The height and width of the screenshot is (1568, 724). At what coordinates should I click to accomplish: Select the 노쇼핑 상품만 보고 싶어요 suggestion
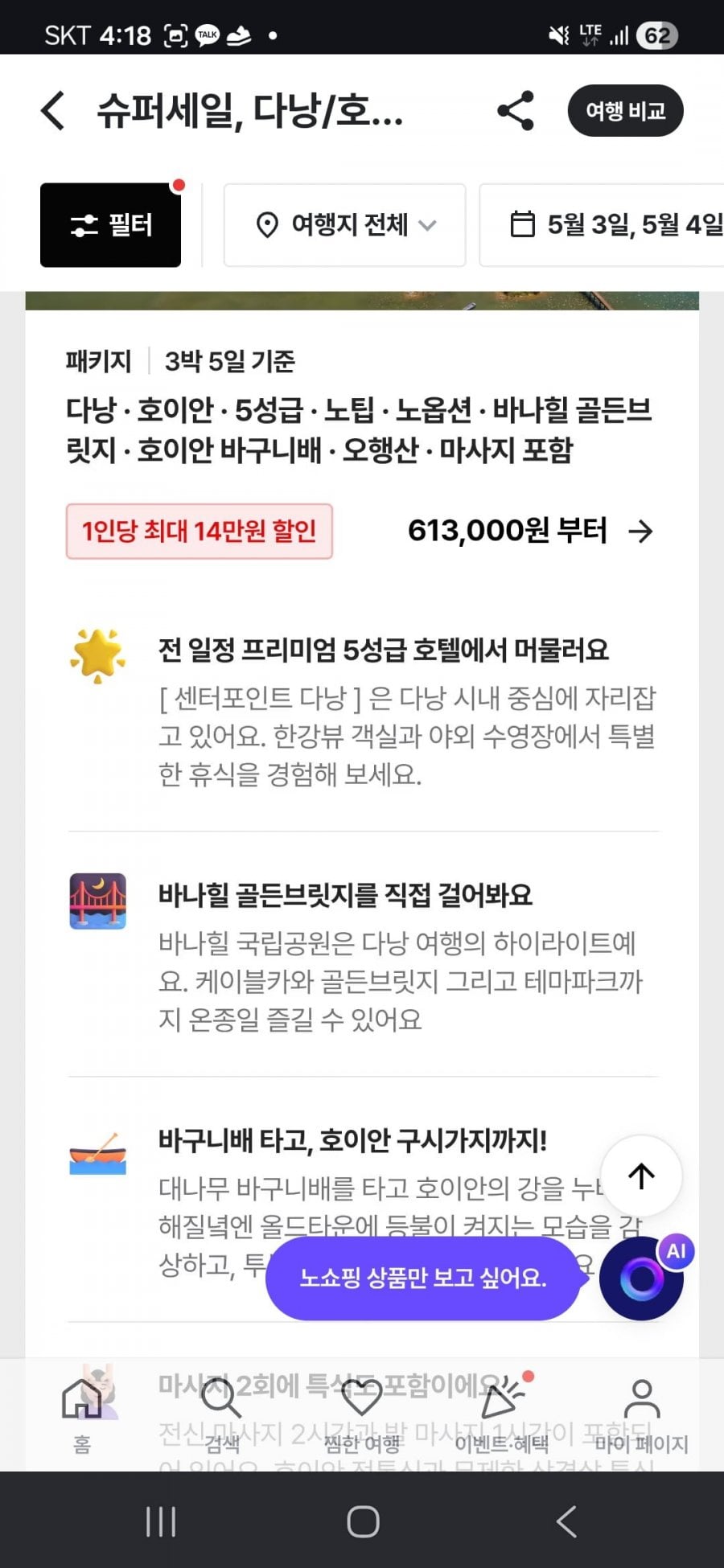[x=423, y=1278]
